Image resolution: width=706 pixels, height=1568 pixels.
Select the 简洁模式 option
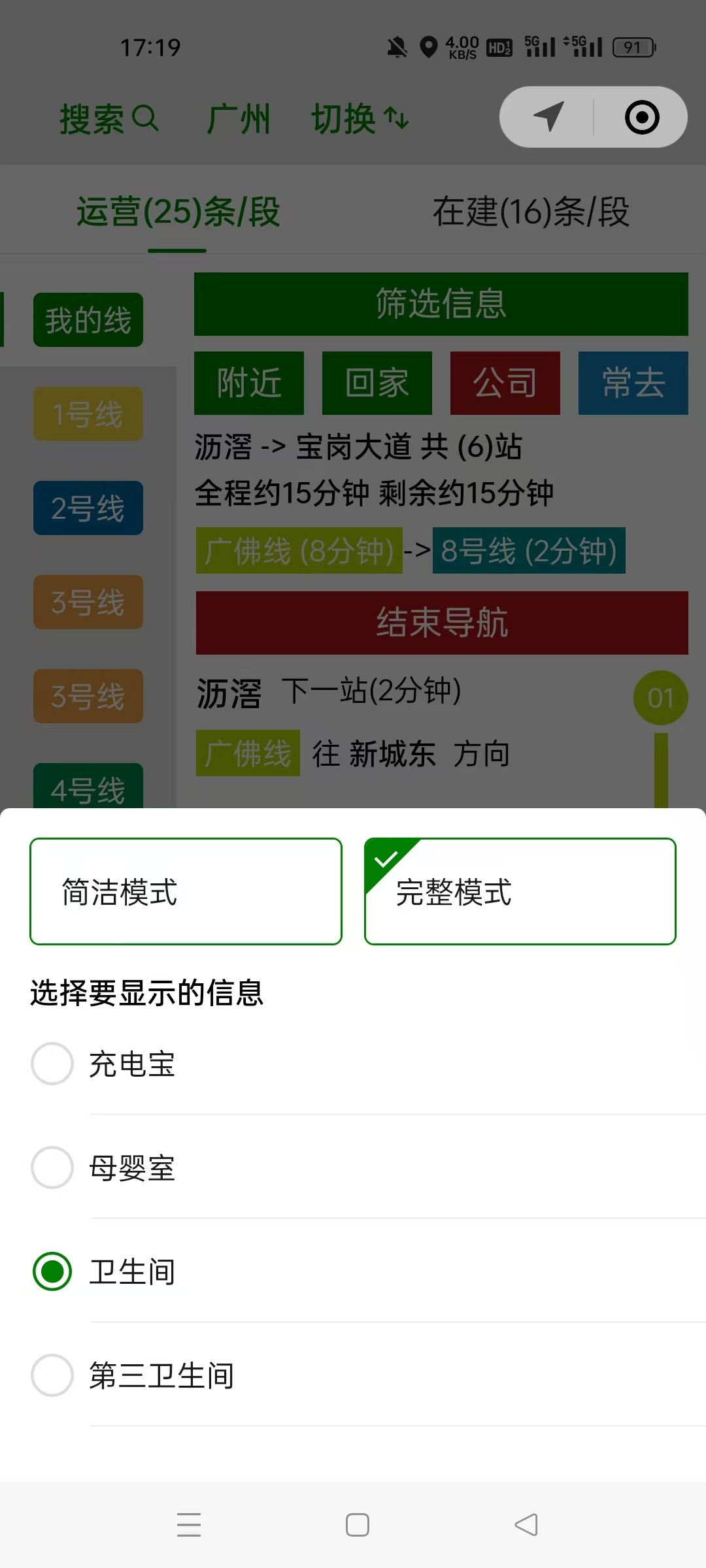point(186,891)
